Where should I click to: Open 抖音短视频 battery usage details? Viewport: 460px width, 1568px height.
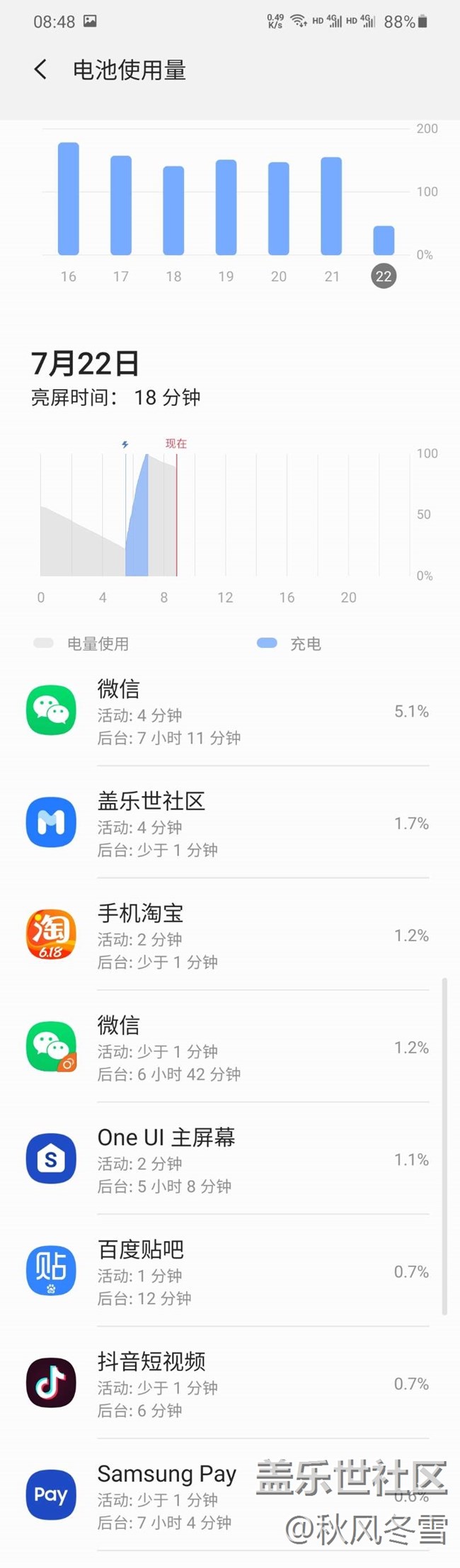[x=226, y=1384]
